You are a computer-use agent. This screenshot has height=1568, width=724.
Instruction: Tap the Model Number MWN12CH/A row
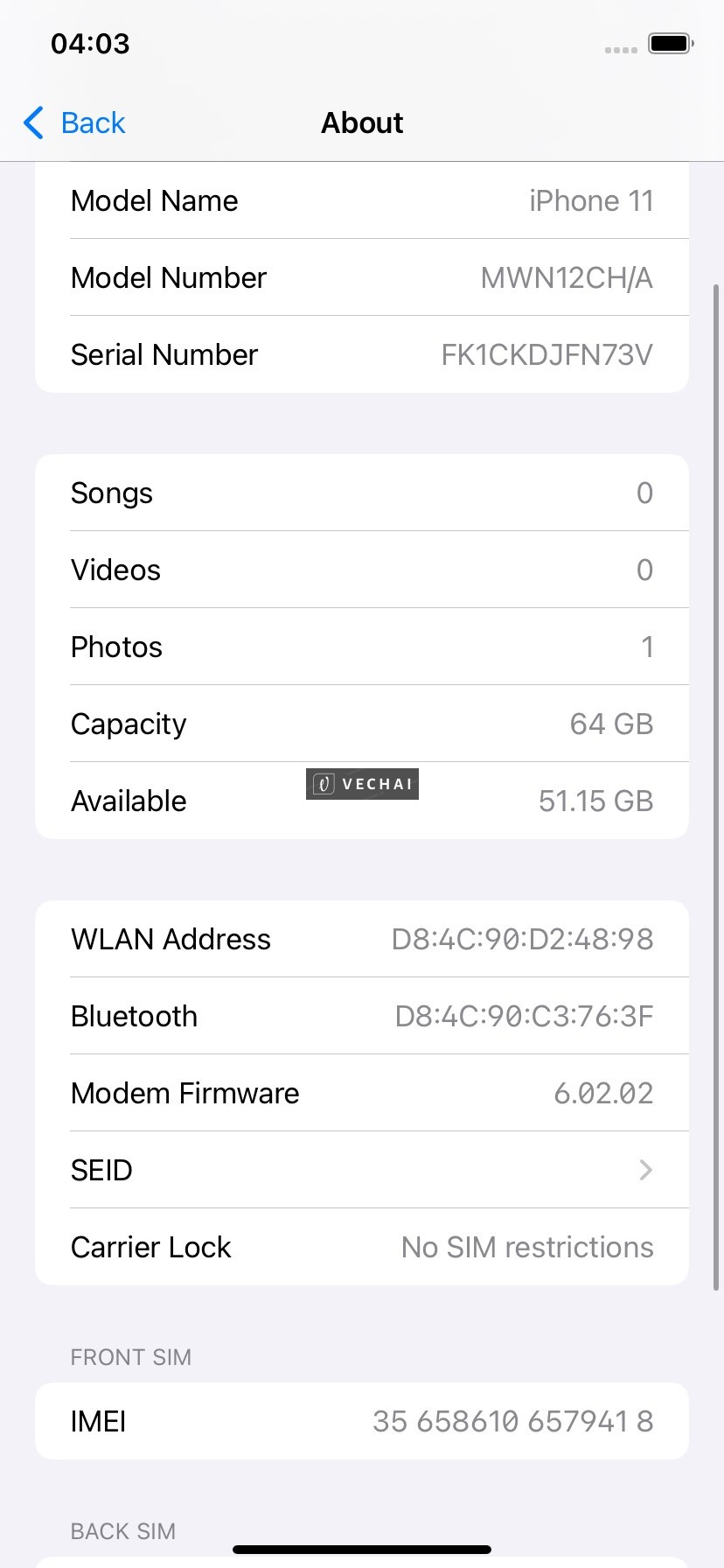click(361, 277)
